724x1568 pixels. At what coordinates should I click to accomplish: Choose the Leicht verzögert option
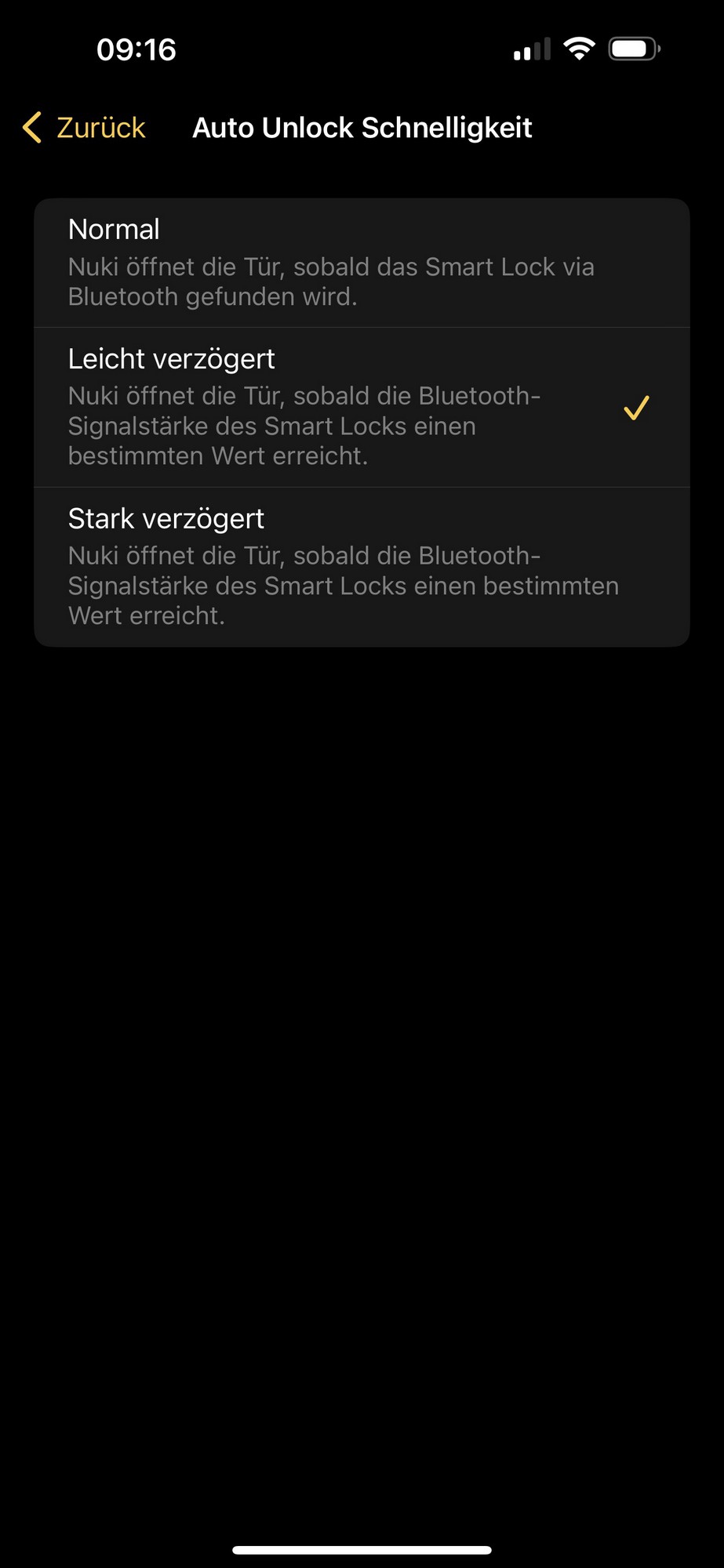click(x=362, y=408)
